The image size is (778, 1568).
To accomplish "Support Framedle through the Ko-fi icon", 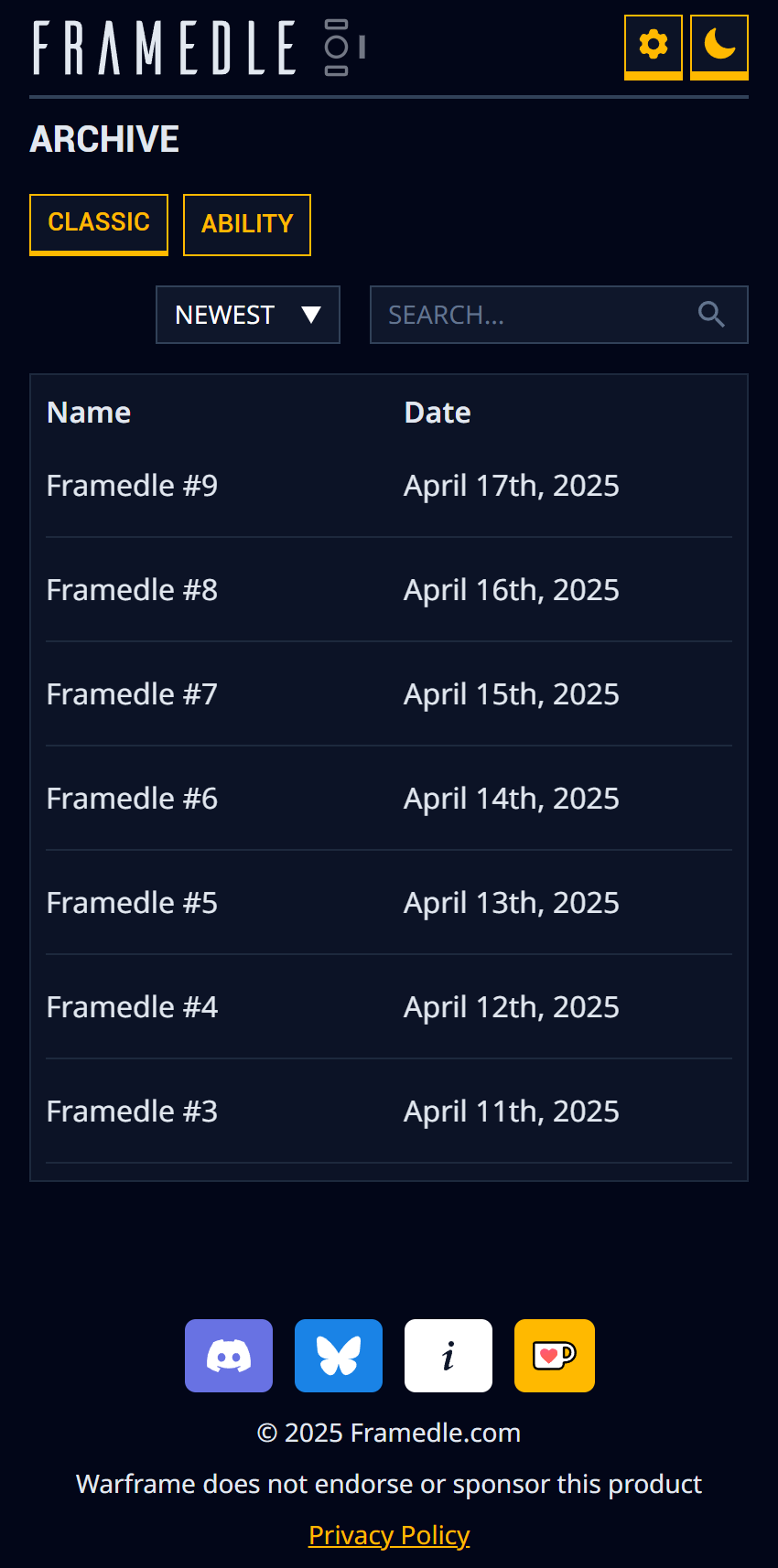I will pyautogui.click(x=554, y=1356).
